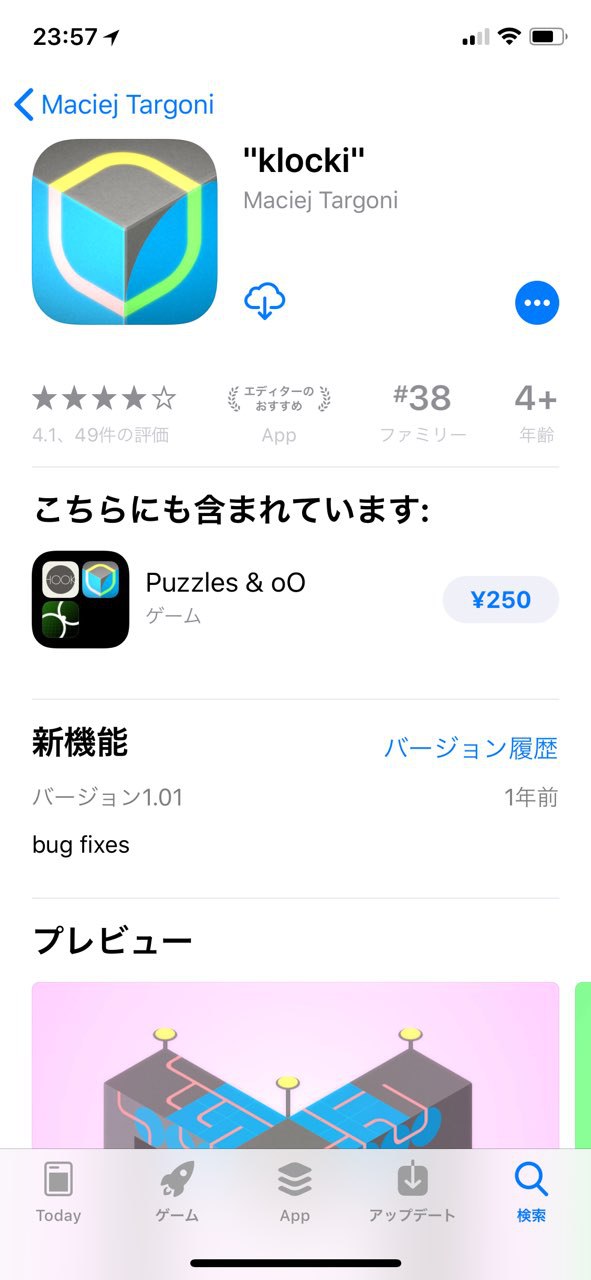Open the blue more-options ellipsis button
This screenshot has height=1280, width=591.
537,303
